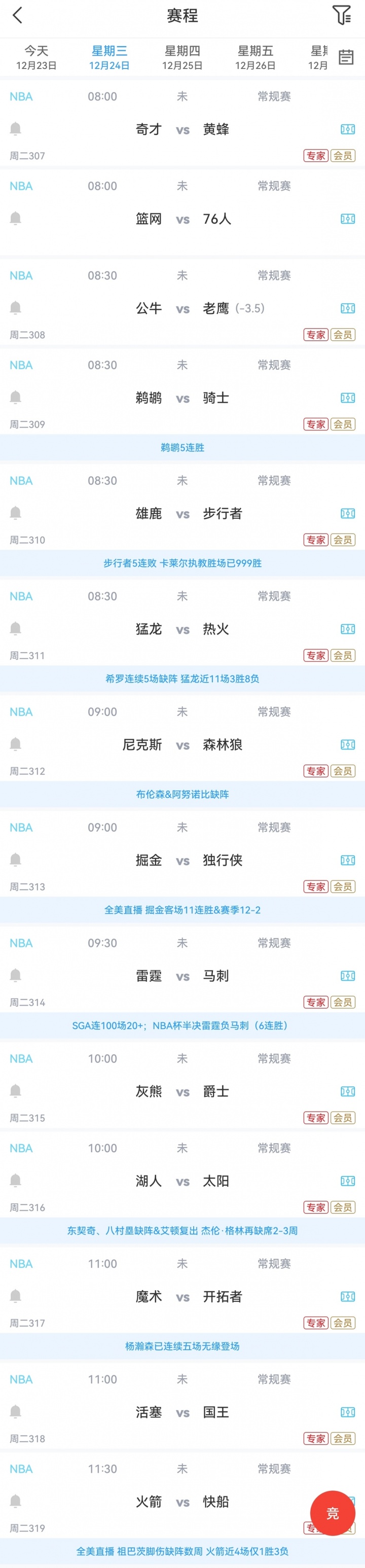Tap 专家 tag on 公牛 vs 老鹰
Screen dimensions: 365x1568
click(316, 335)
